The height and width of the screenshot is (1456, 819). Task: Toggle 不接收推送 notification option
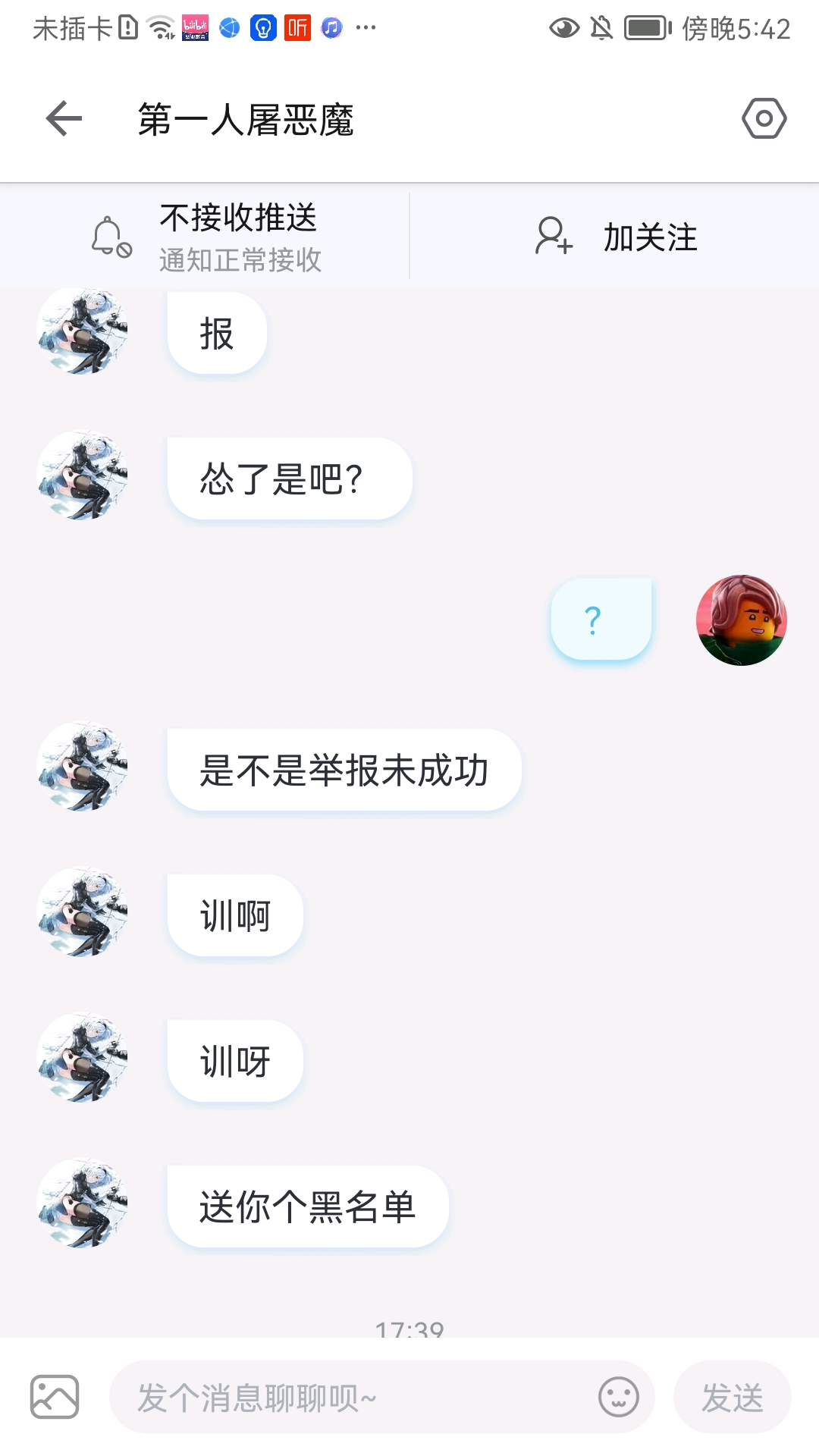(x=205, y=237)
